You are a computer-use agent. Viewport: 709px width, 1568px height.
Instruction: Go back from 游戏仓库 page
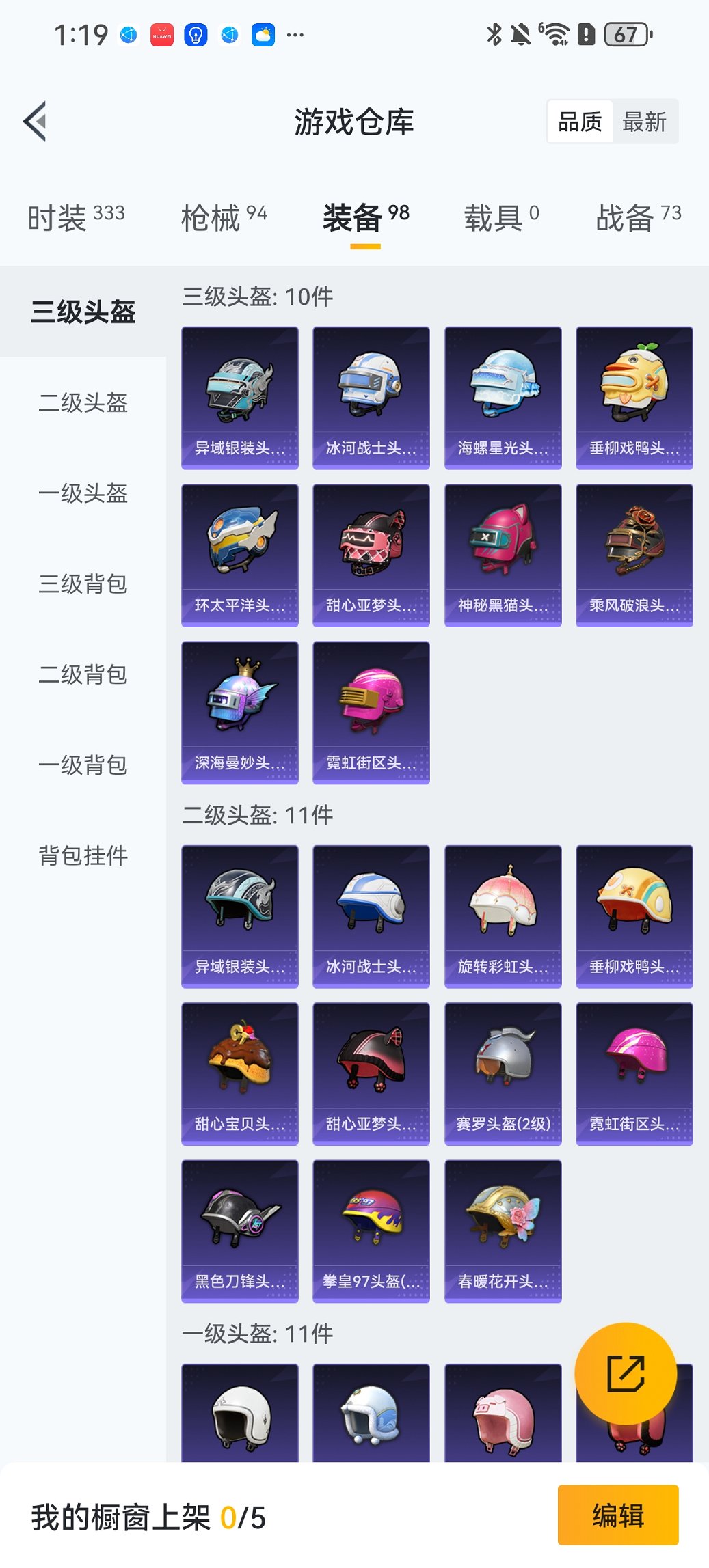[x=36, y=122]
